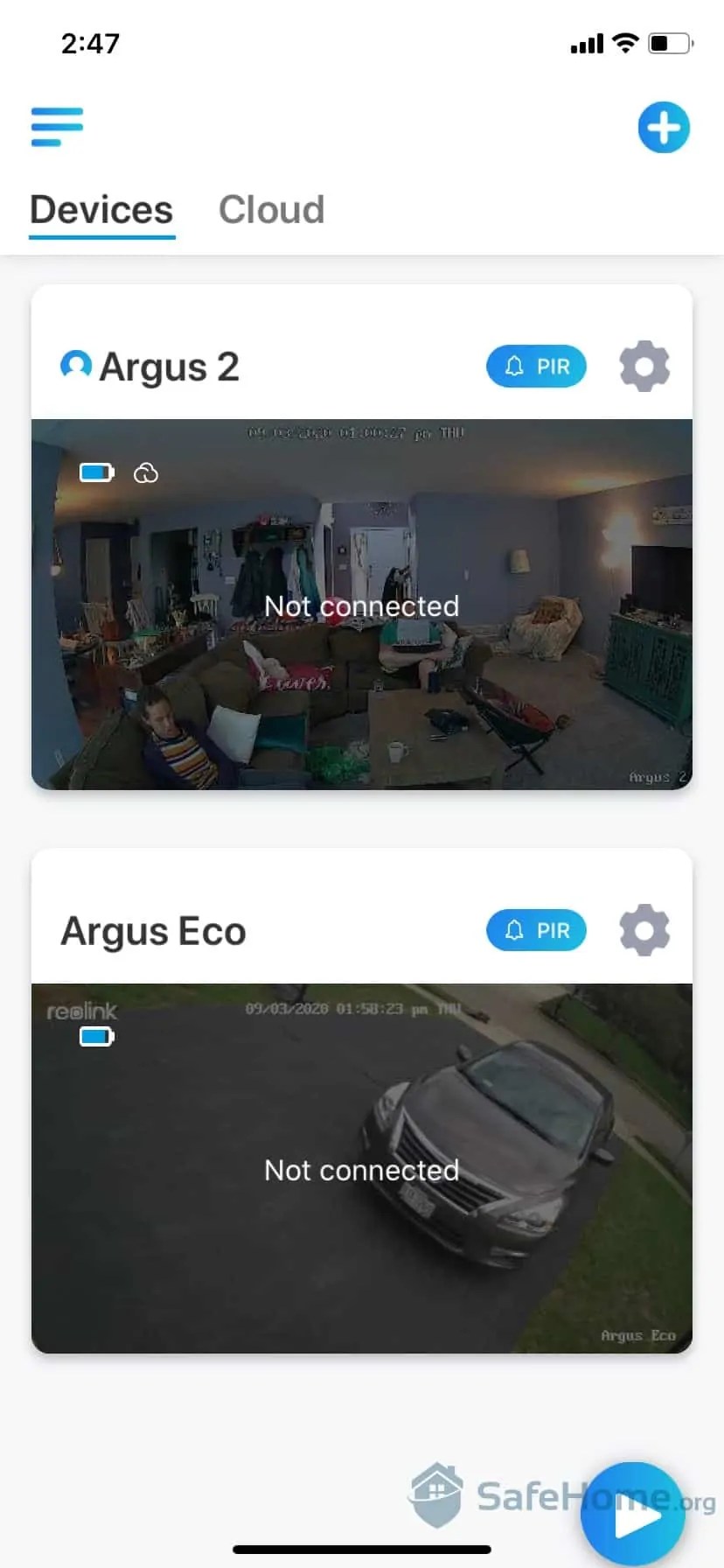Tap the Wi-Fi icon in the status bar
This screenshot has height=1568, width=724.
[x=624, y=42]
